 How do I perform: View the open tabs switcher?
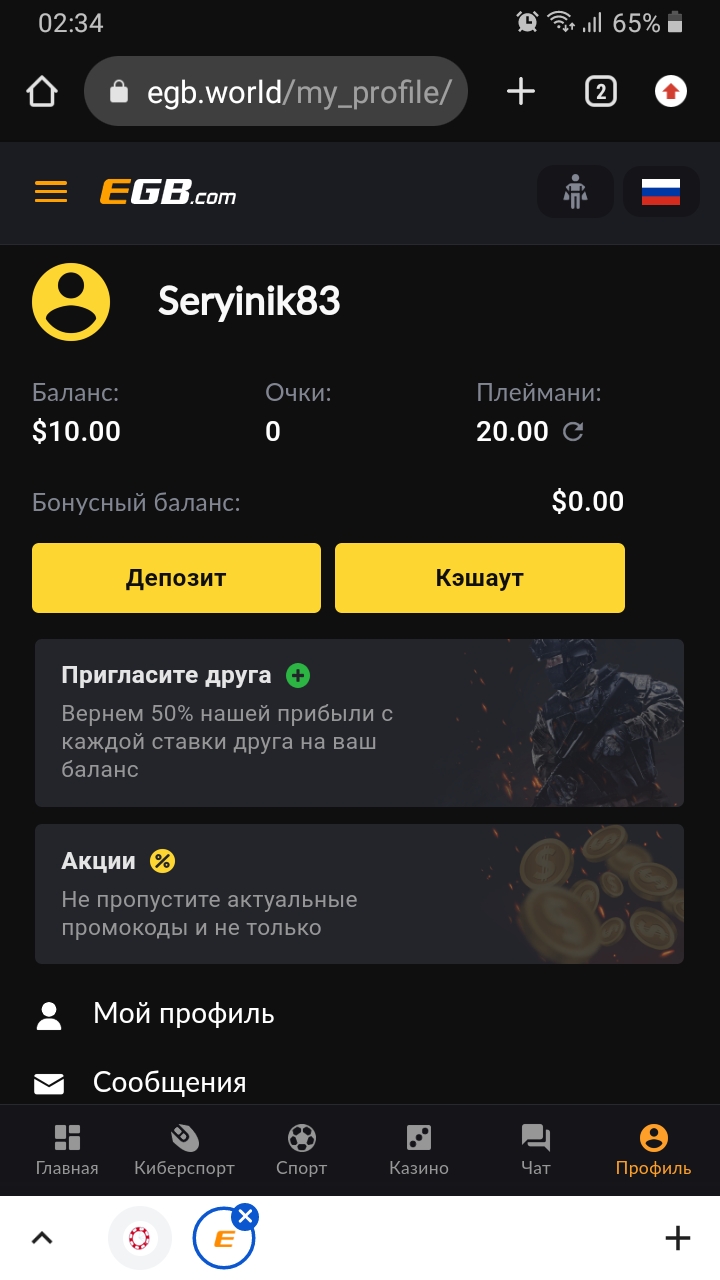click(600, 92)
